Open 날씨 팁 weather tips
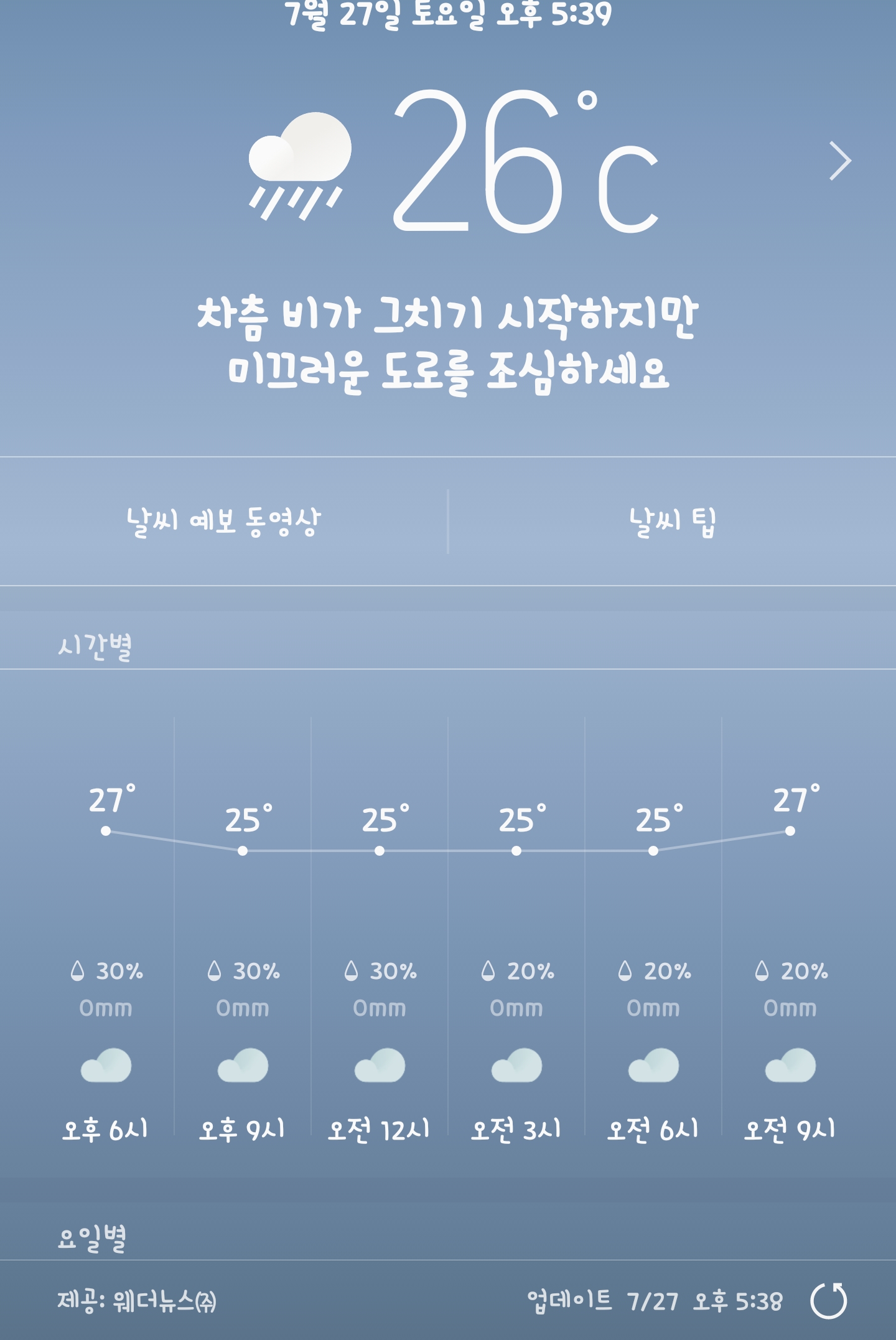The height and width of the screenshot is (1340, 896). click(x=672, y=522)
